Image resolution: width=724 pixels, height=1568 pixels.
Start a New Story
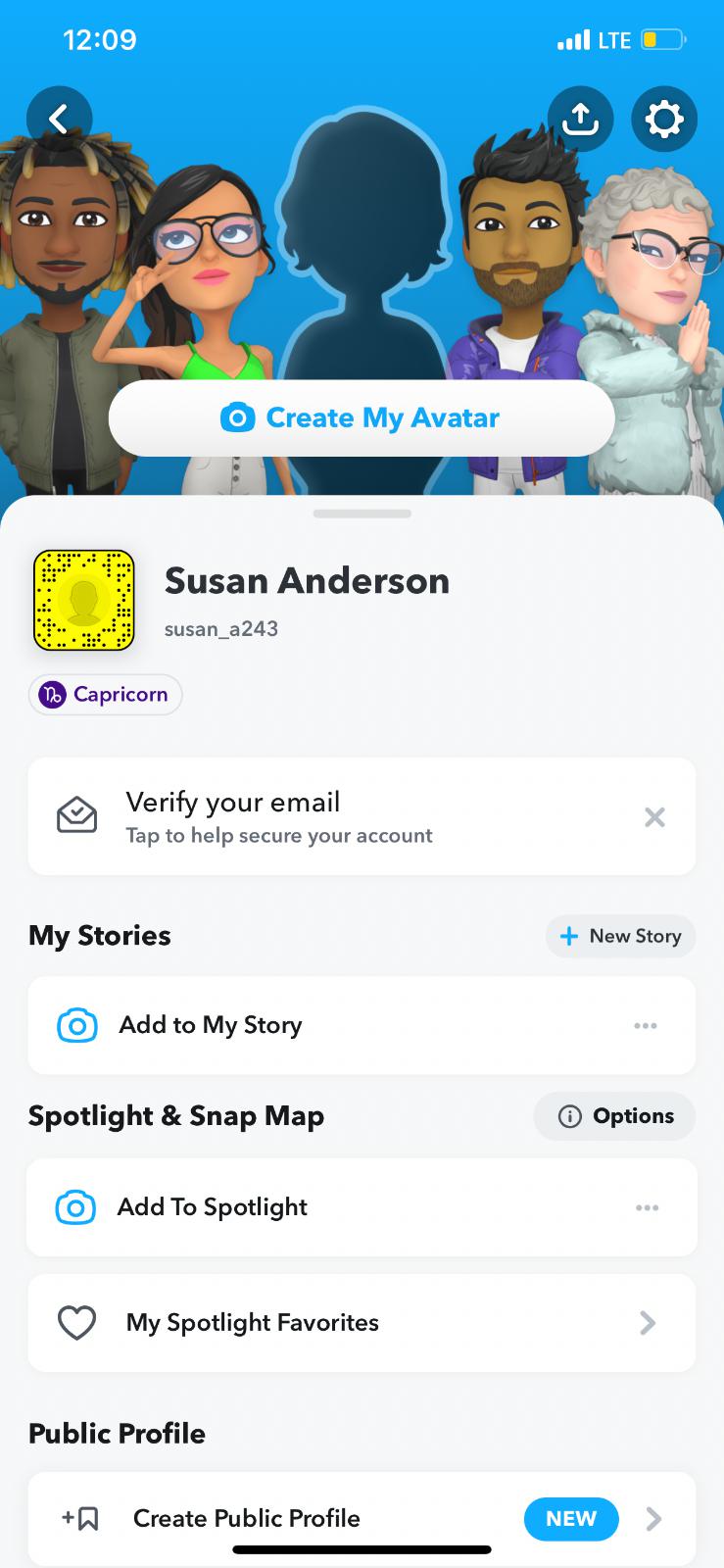[x=620, y=936]
